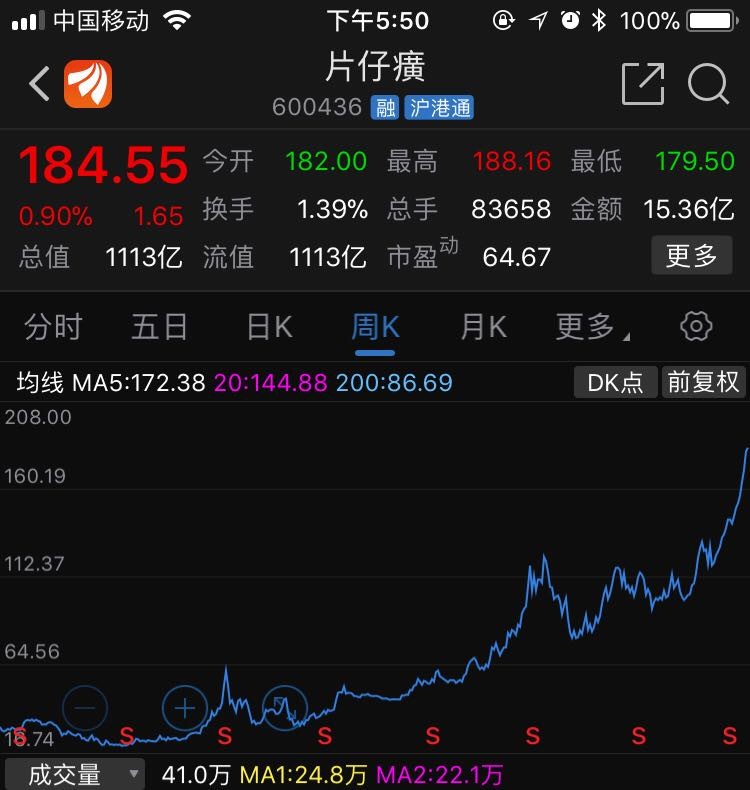Open the 分时 intraday chart tab
750x790 pixels.
tap(51, 326)
